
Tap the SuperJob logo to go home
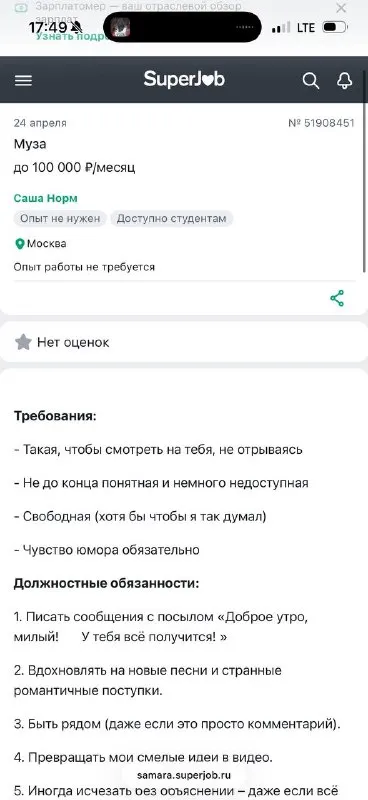pyautogui.click(x=184, y=80)
